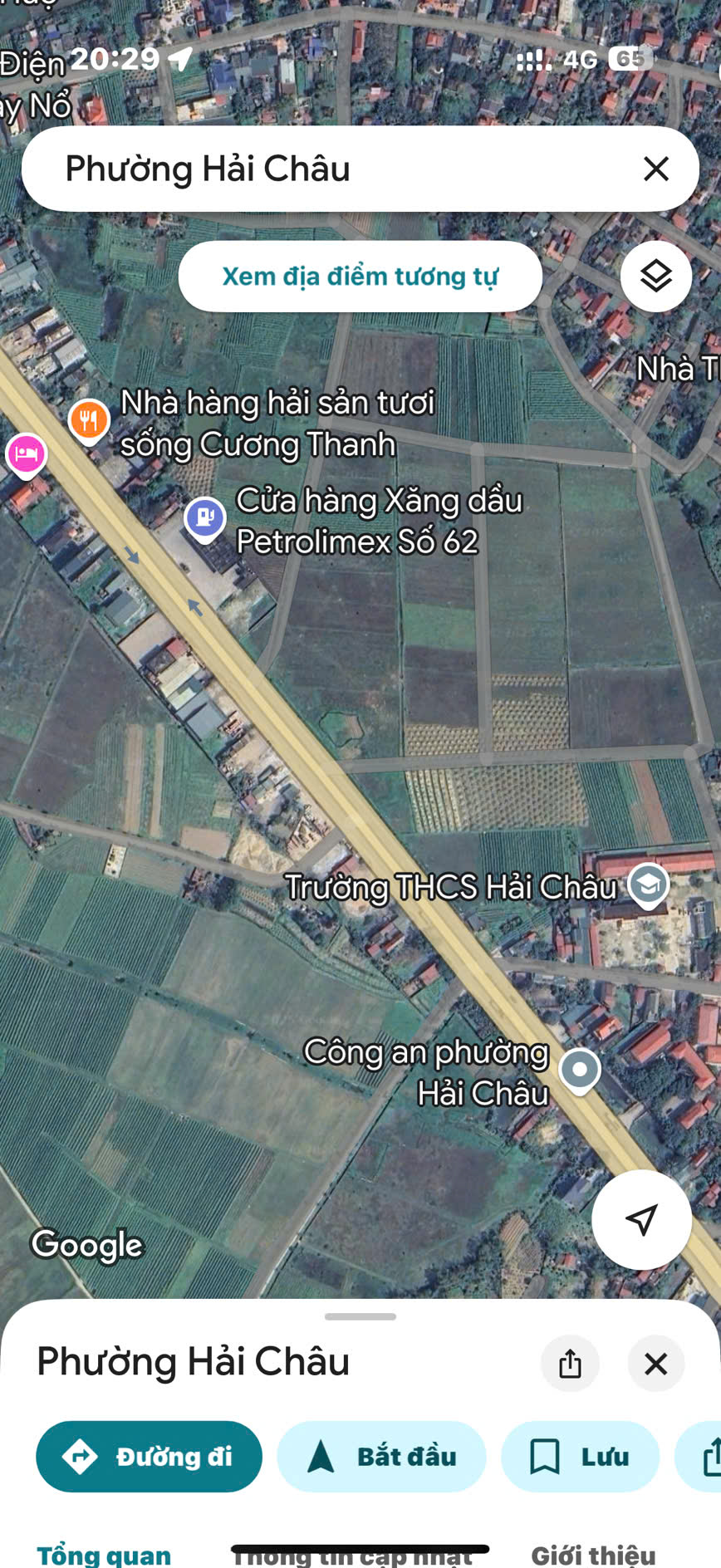The width and height of the screenshot is (721, 1568).
Task: Share Phường Hải Châu using the share icon
Action: pyautogui.click(x=570, y=1364)
